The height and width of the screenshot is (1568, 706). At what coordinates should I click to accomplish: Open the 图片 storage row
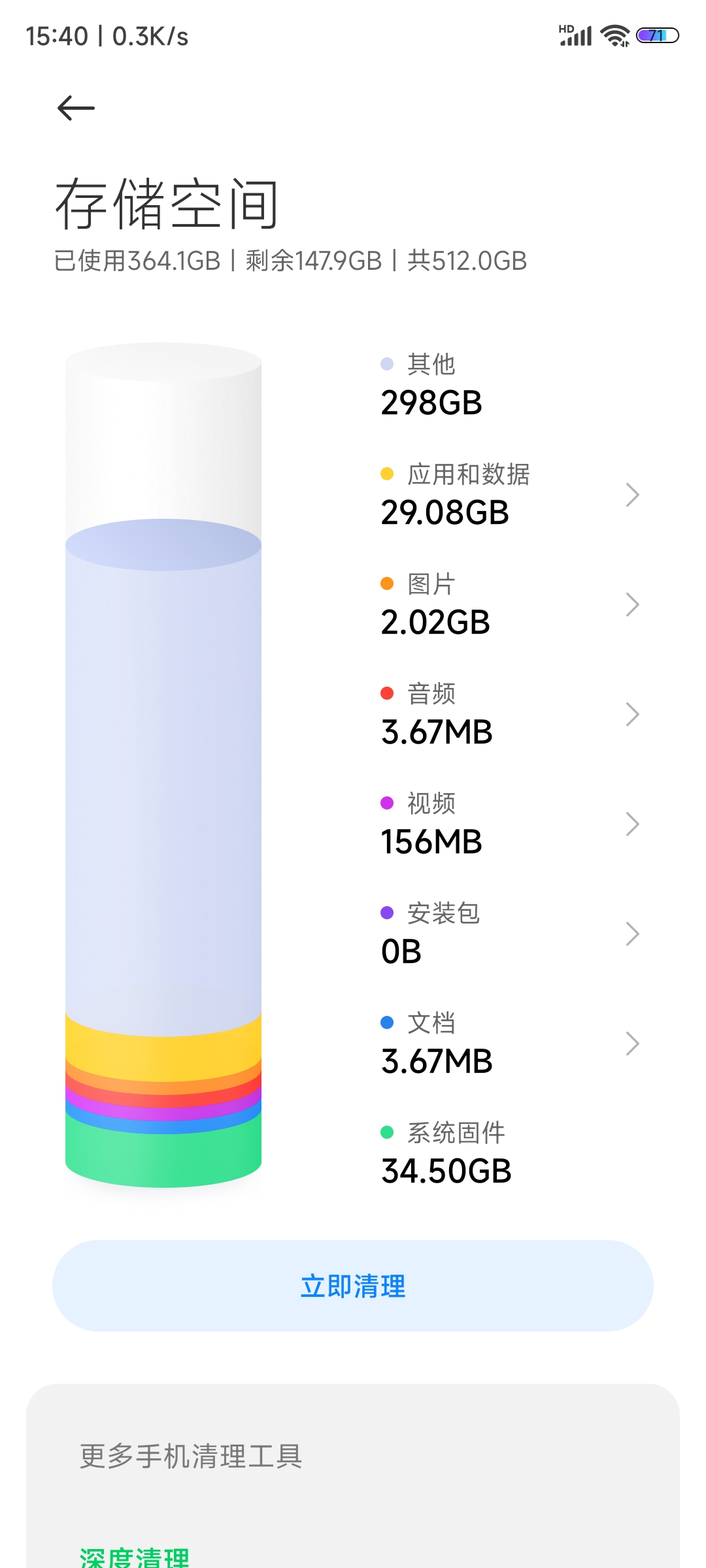click(x=510, y=604)
